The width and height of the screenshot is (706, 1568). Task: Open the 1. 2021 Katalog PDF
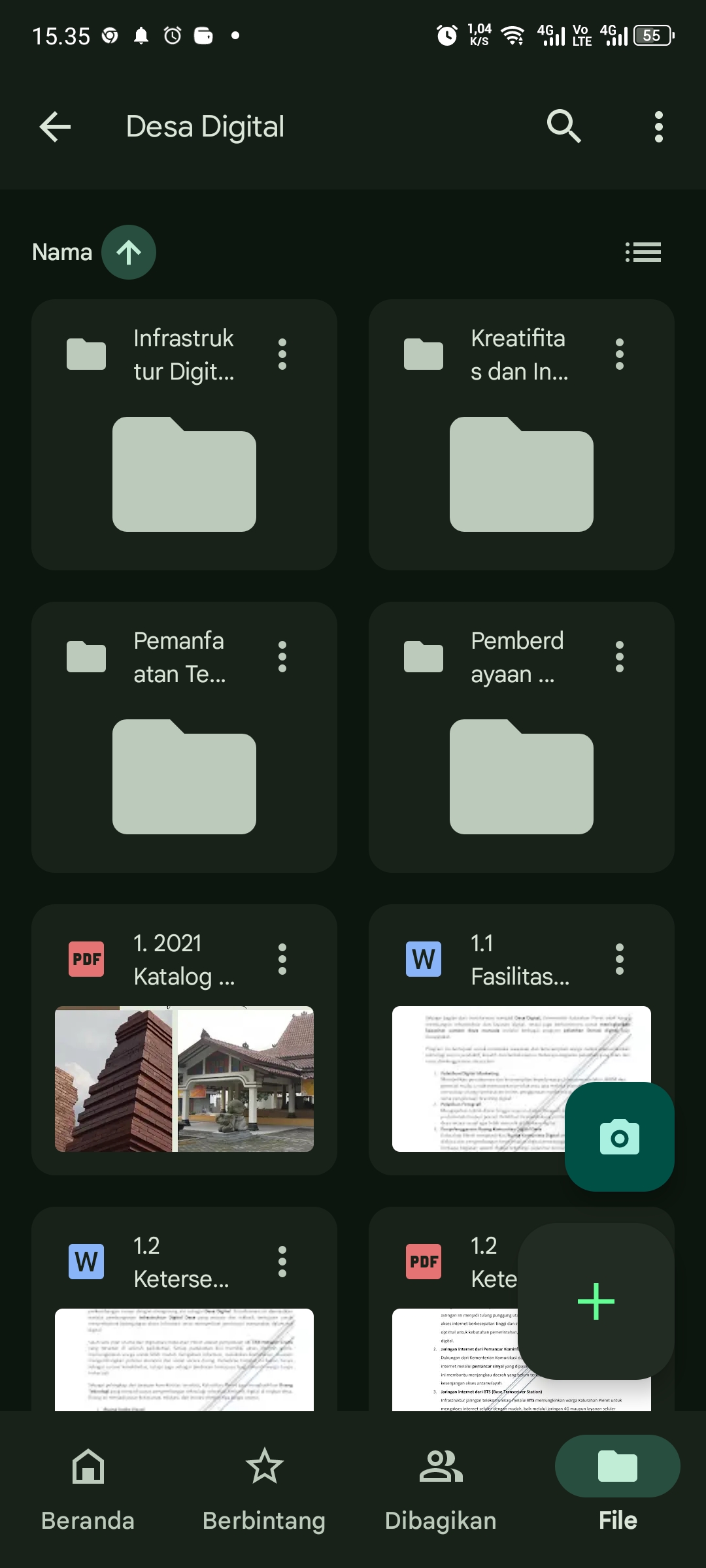pyautogui.click(x=184, y=1040)
